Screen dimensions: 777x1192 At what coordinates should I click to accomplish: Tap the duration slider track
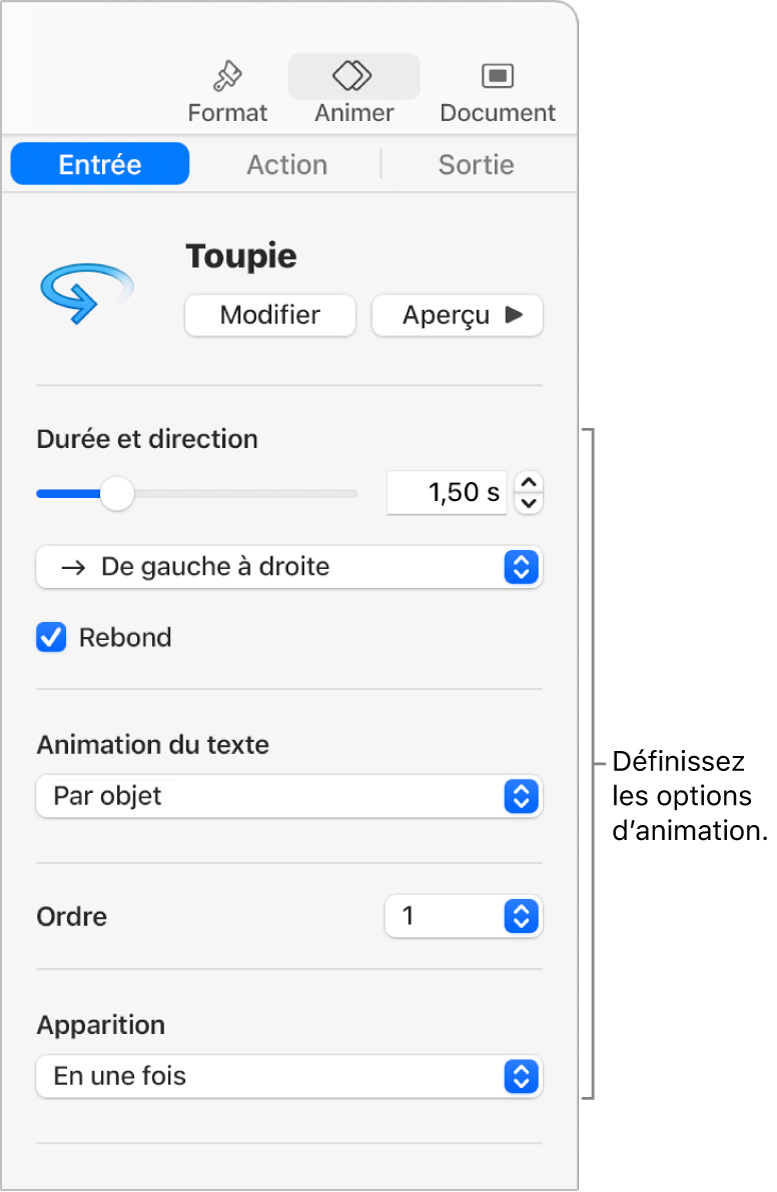(240, 493)
